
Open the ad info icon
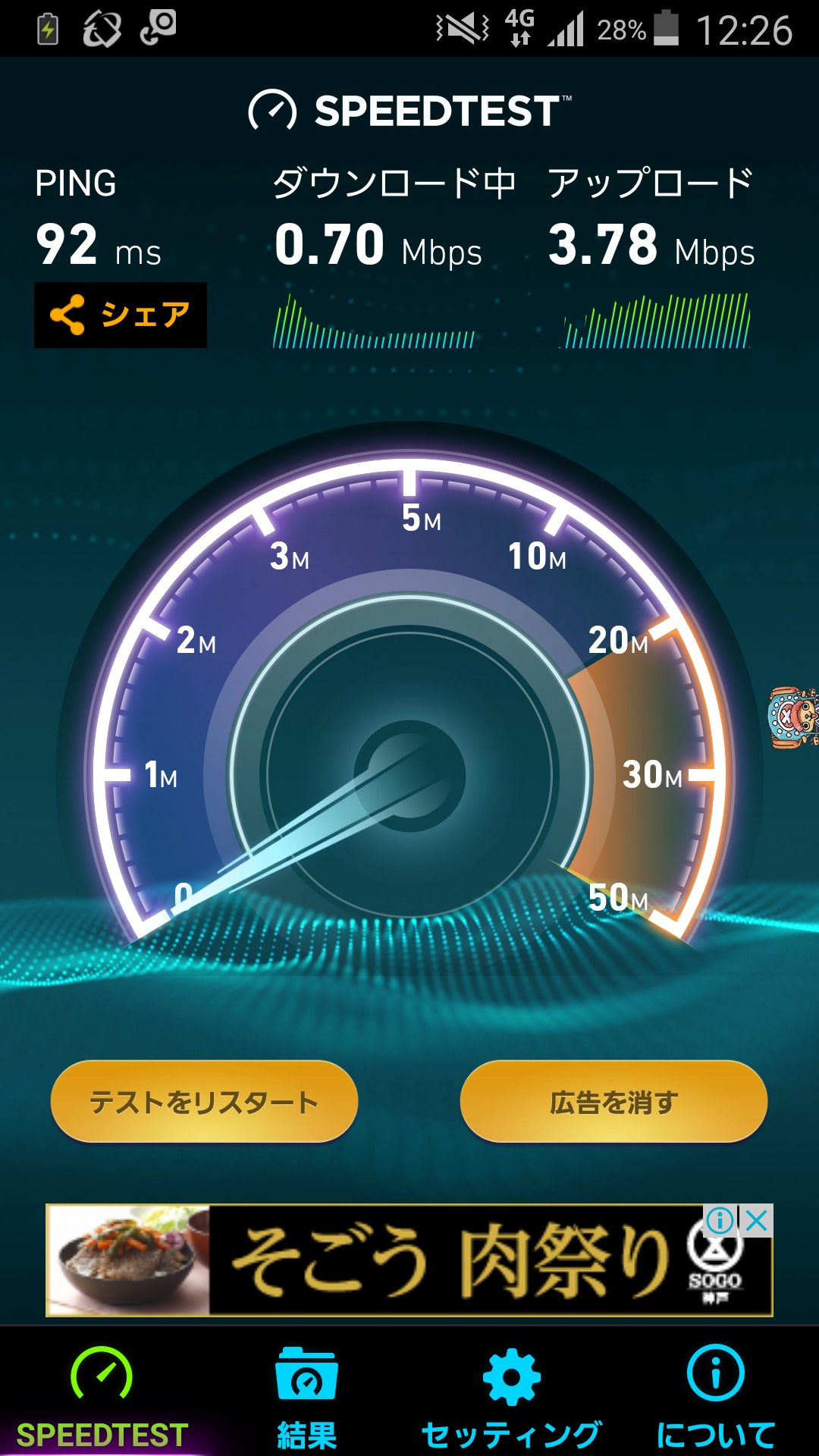click(x=720, y=1221)
